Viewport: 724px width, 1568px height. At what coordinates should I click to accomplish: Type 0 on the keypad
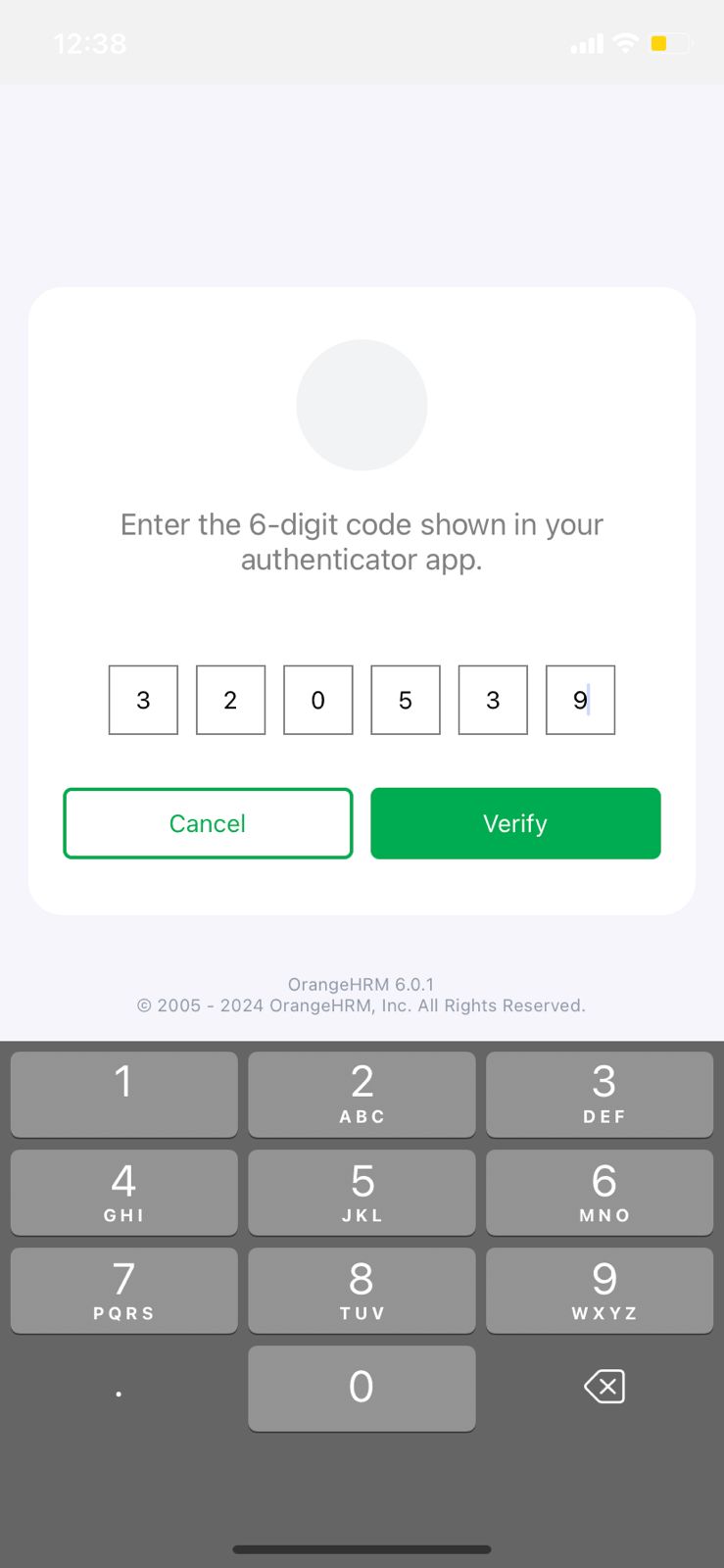pos(362,1387)
